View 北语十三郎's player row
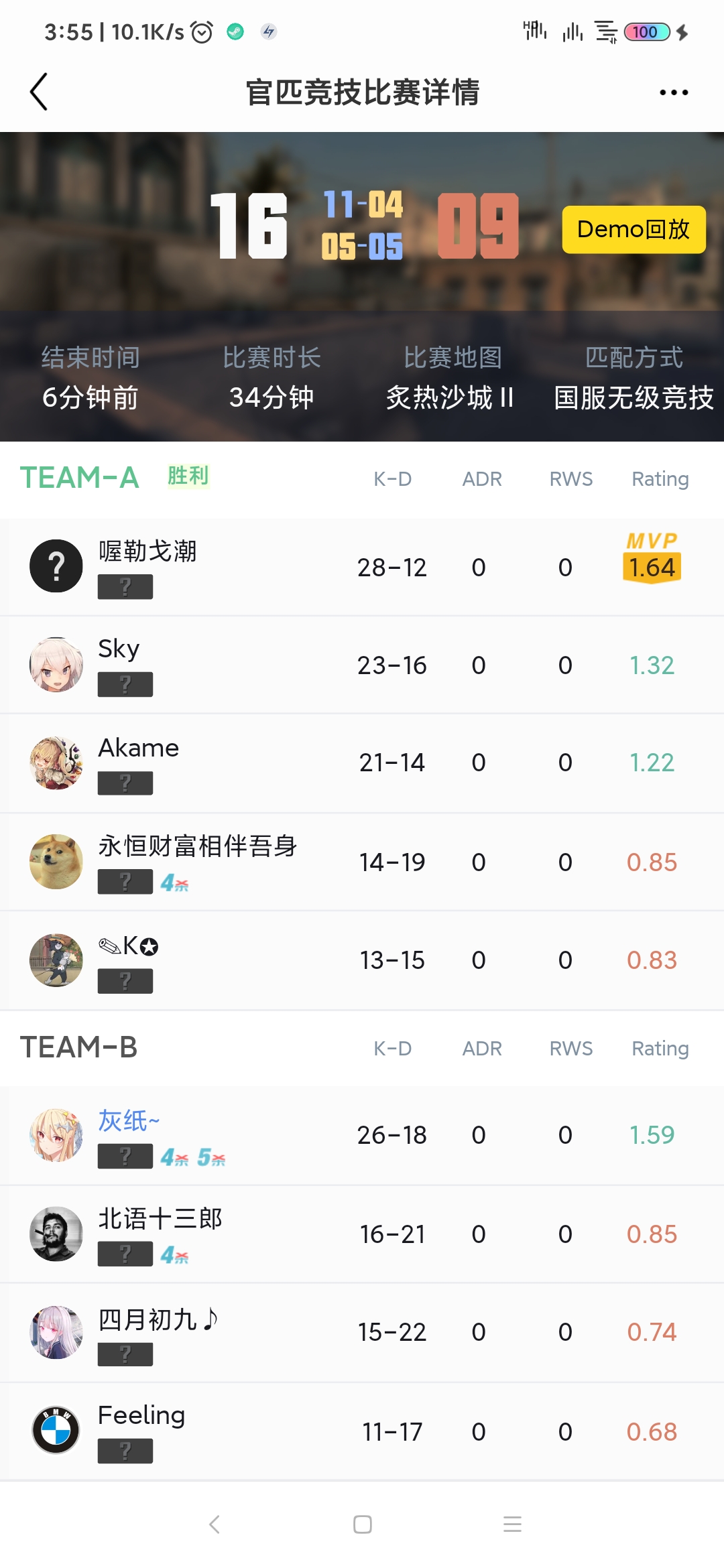Image resolution: width=724 pixels, height=1568 pixels. click(362, 1234)
